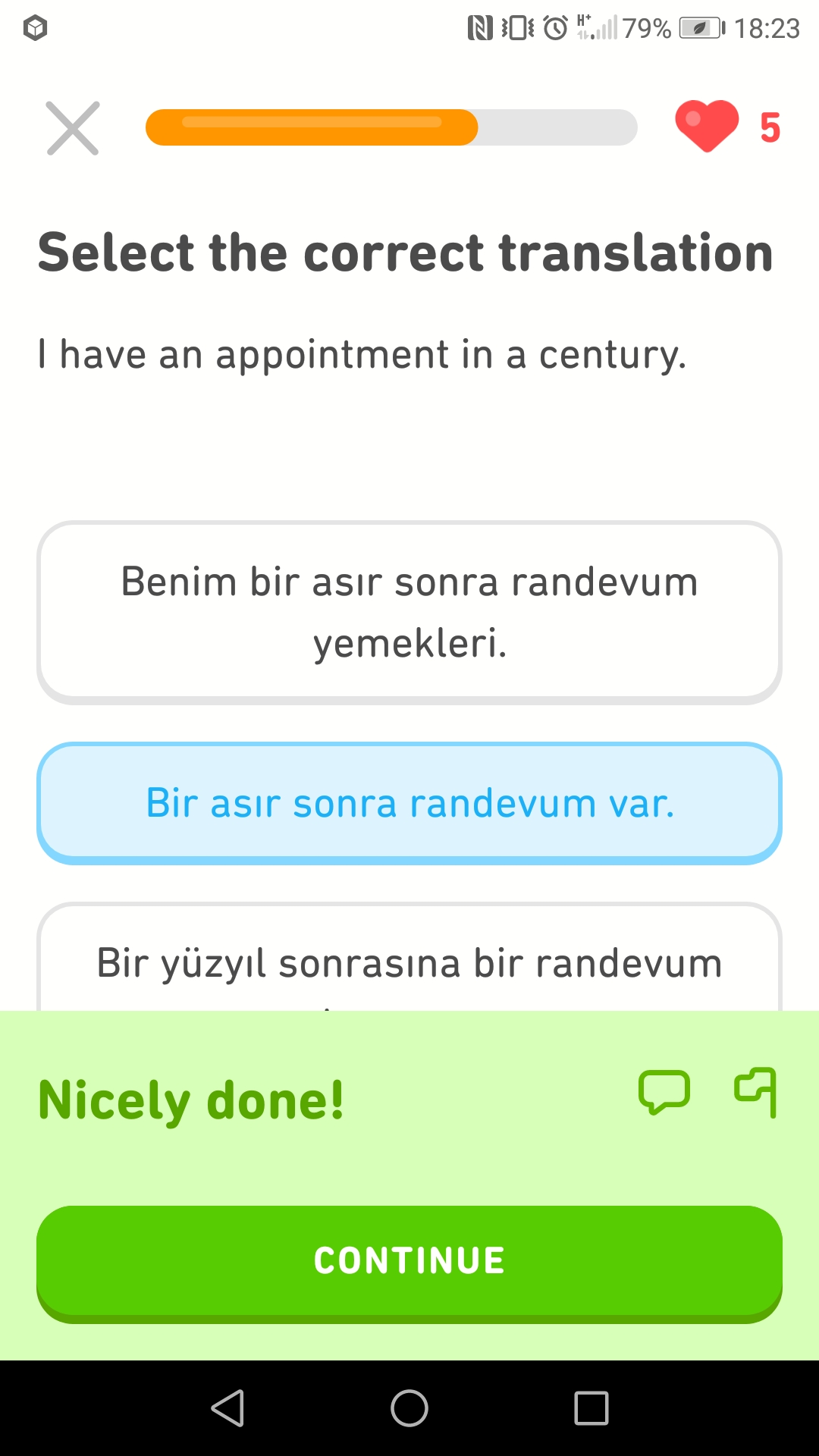The height and width of the screenshot is (1456, 819).
Task: Open the sentence discussion speech bubble
Action: [664, 1093]
